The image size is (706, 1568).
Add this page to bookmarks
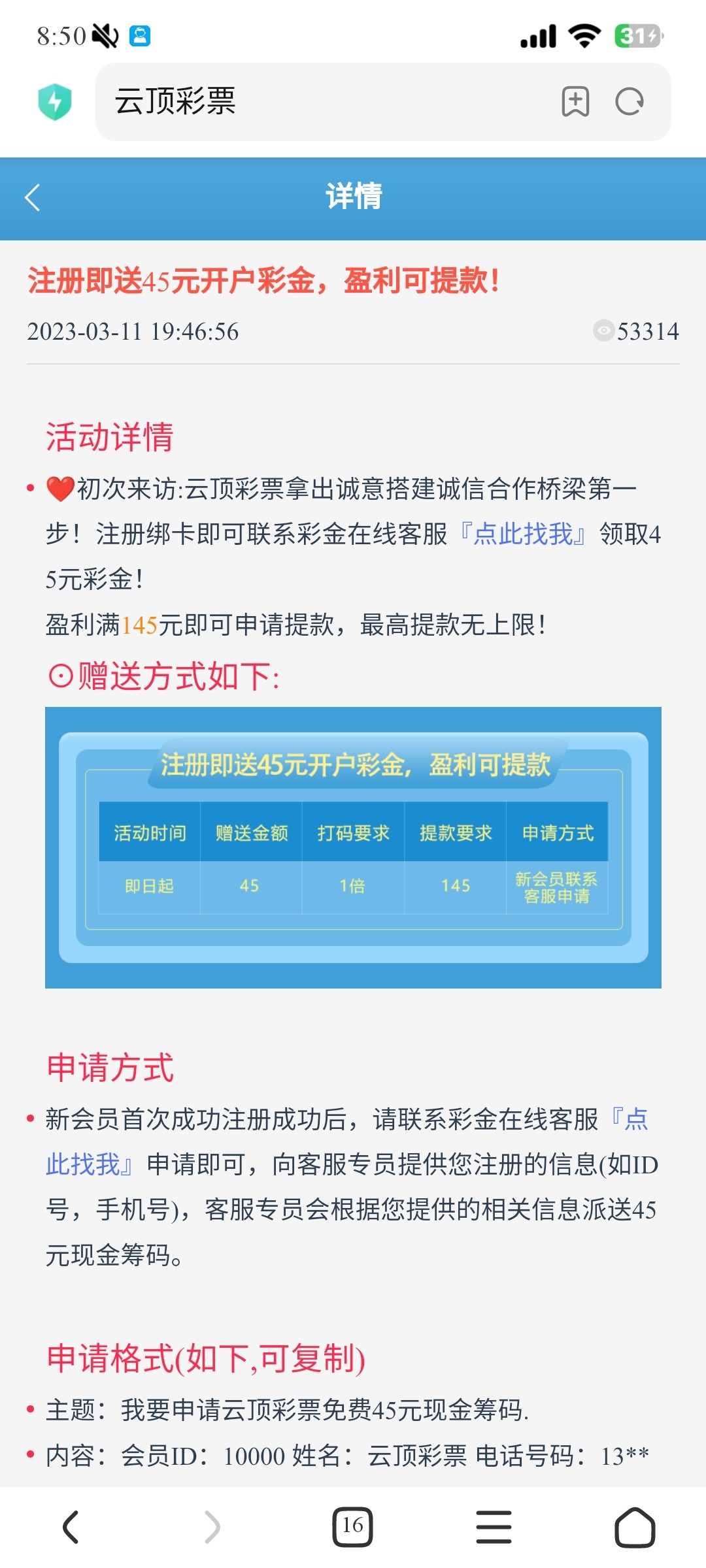[575, 102]
